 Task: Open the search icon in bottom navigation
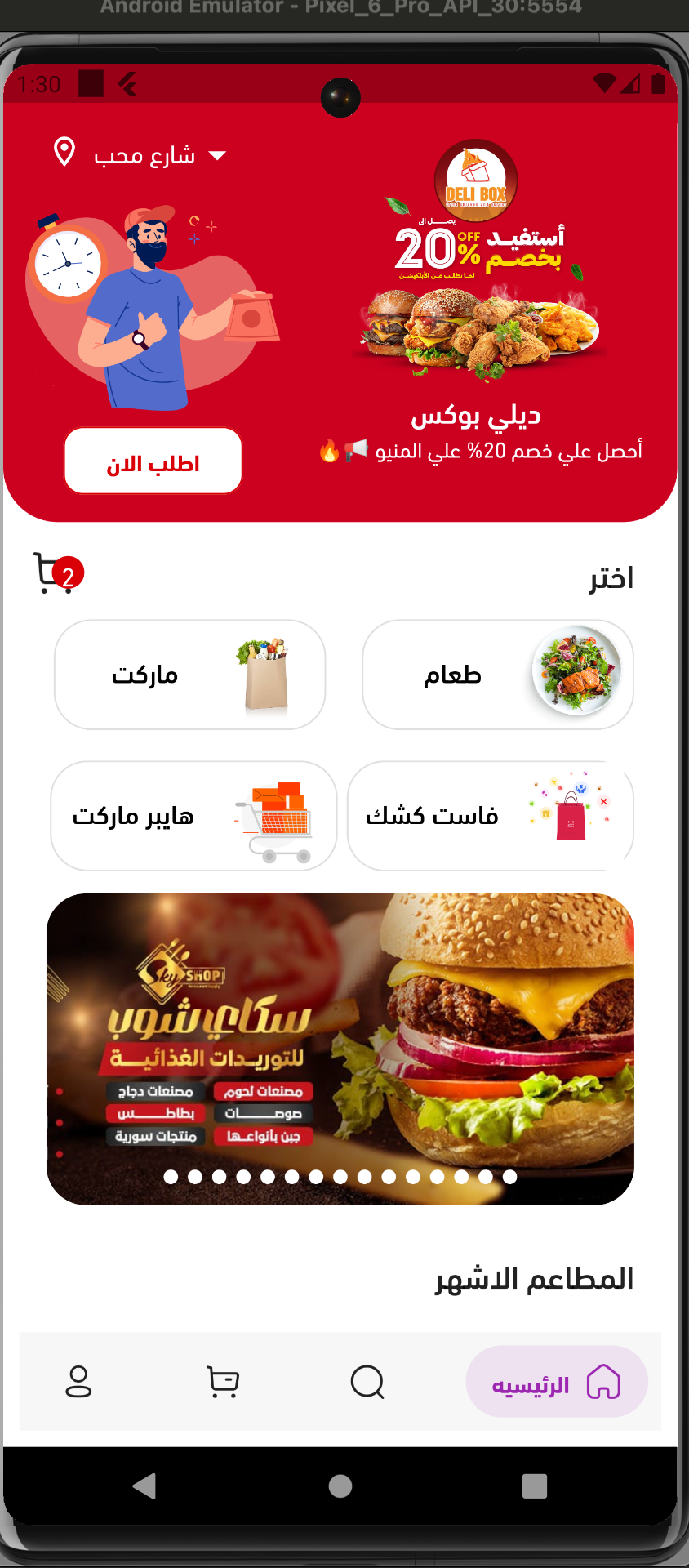(x=366, y=1382)
